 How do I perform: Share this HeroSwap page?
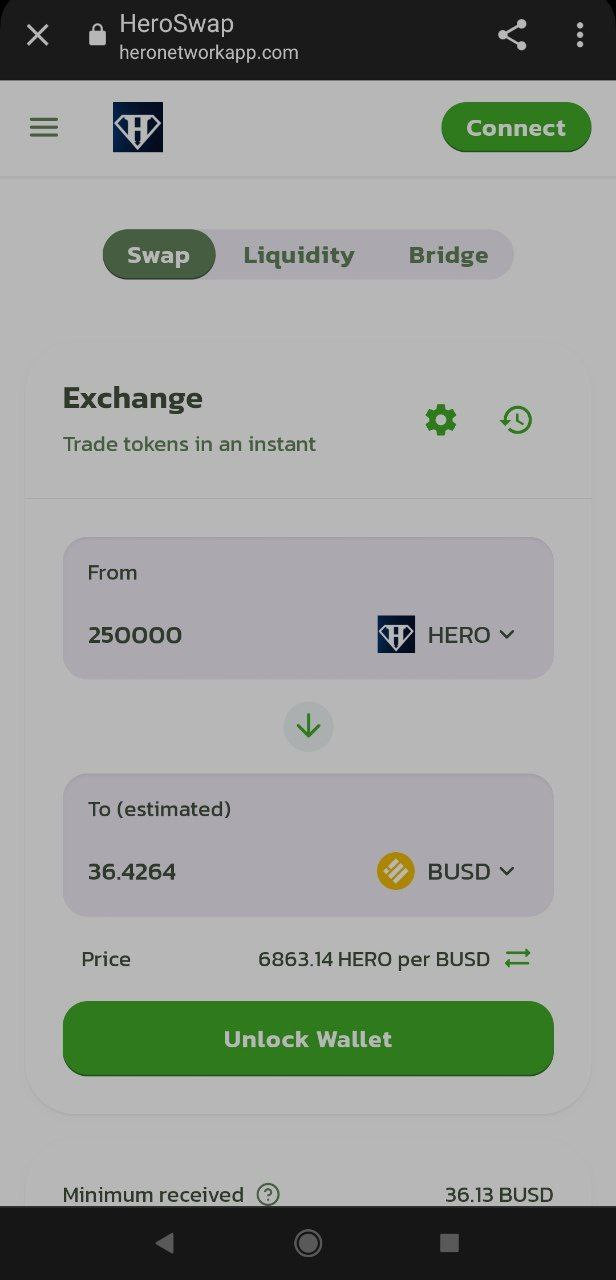pos(512,36)
